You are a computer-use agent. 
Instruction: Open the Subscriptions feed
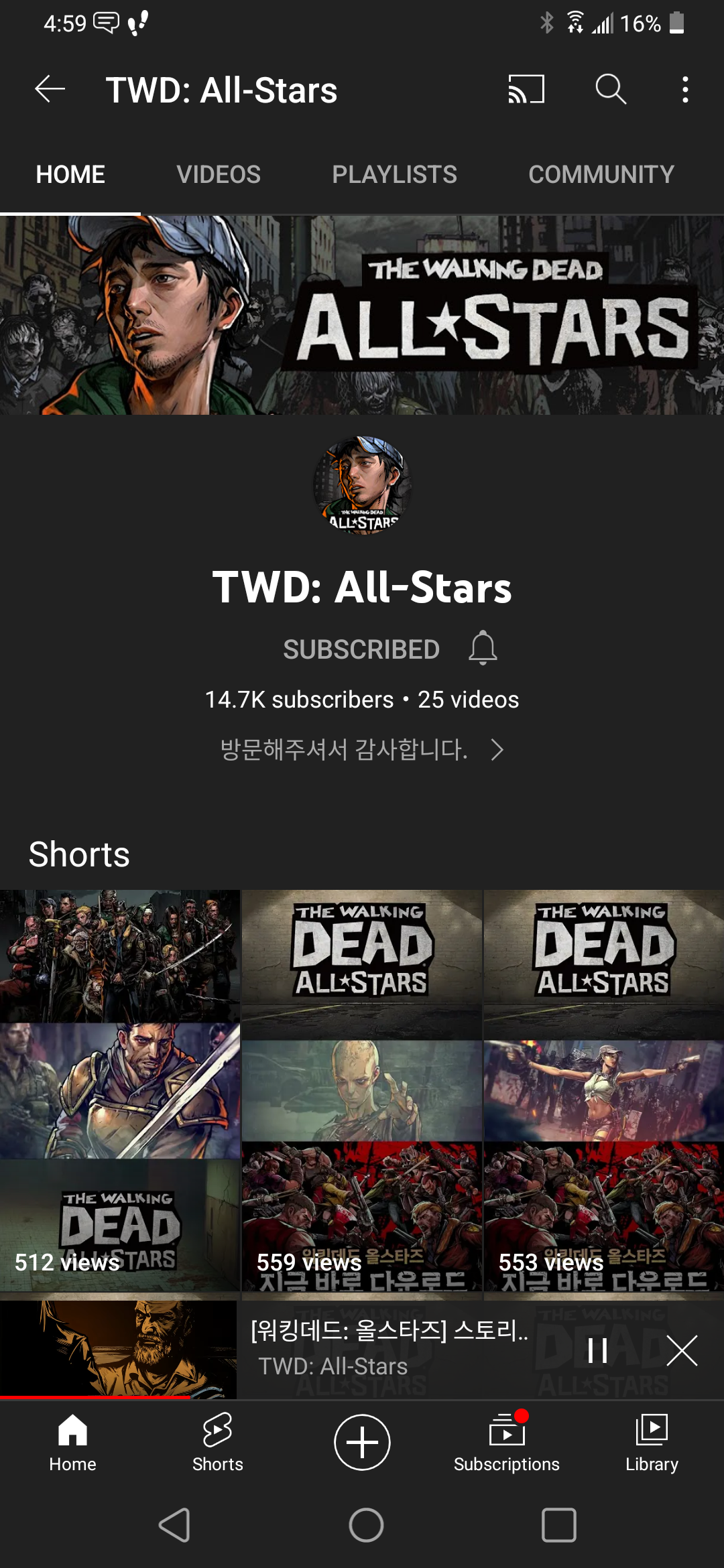coord(507,1442)
